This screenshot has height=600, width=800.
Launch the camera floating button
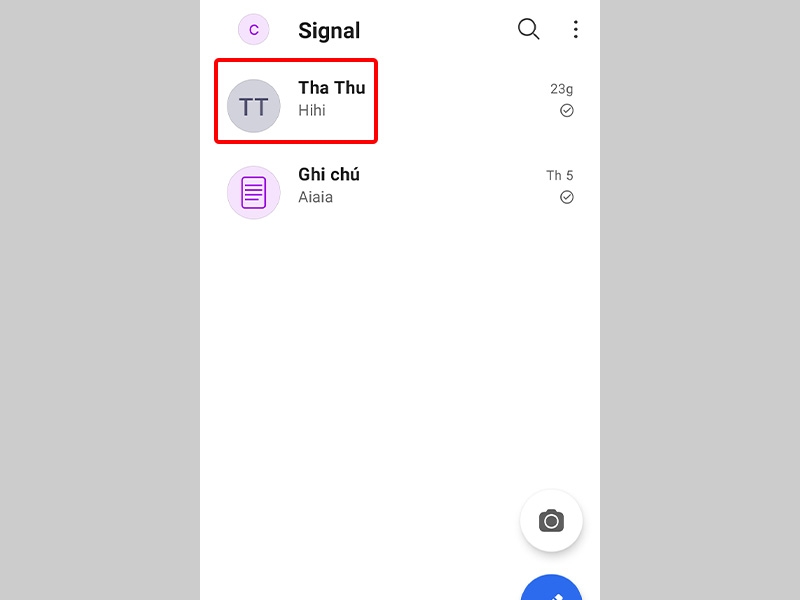(x=551, y=520)
